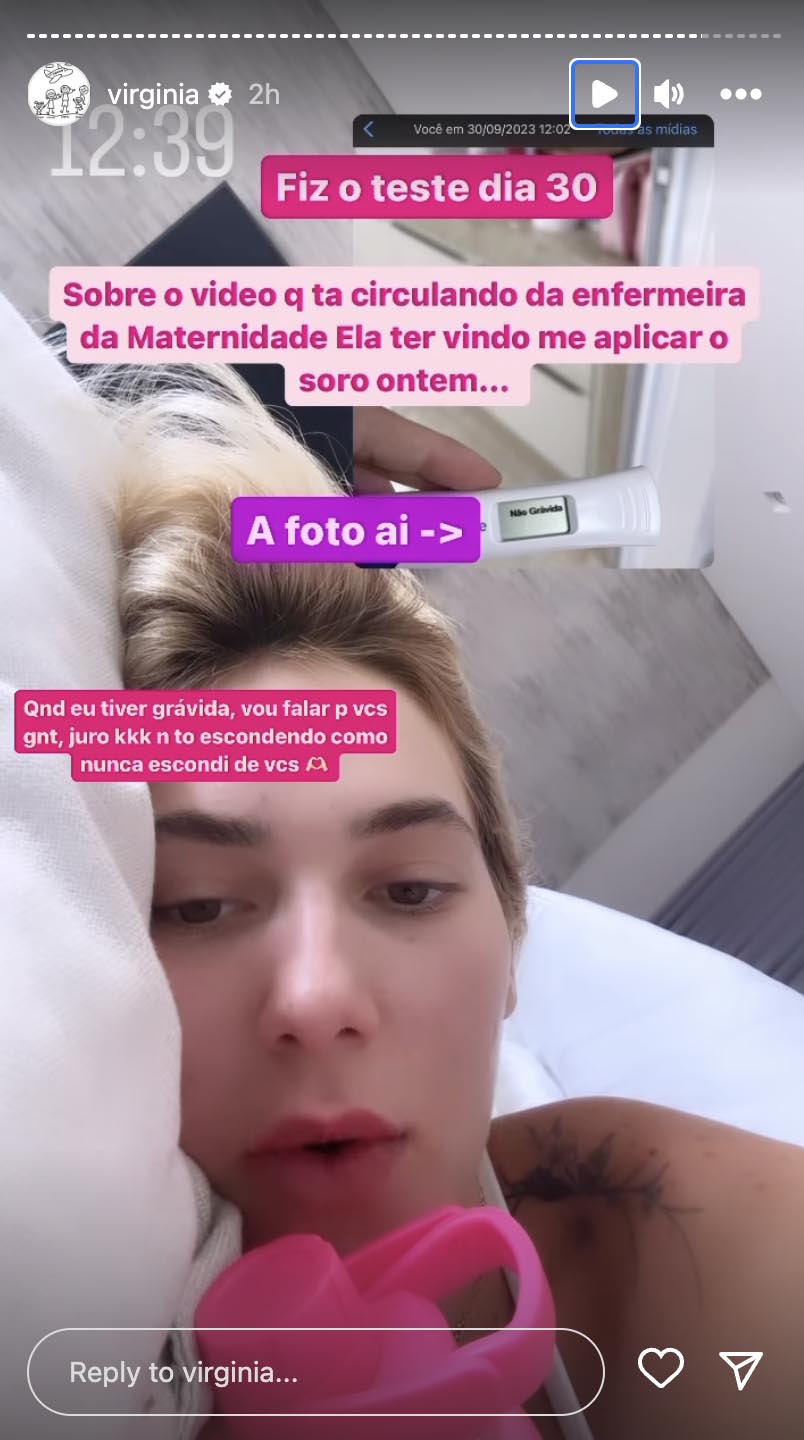Like this story with the heart
804x1440 pixels.
click(660, 1368)
